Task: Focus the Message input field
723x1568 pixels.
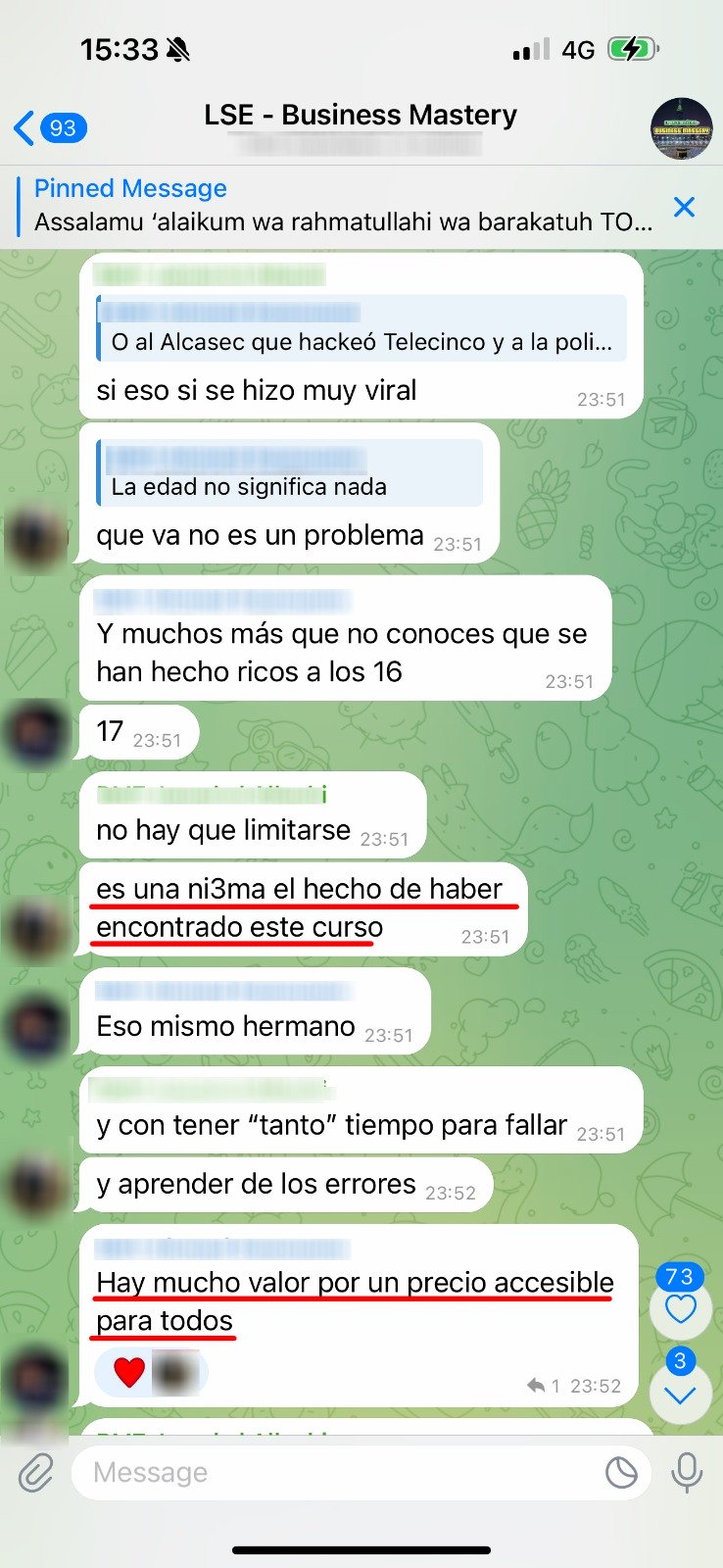Action: tap(333, 1472)
